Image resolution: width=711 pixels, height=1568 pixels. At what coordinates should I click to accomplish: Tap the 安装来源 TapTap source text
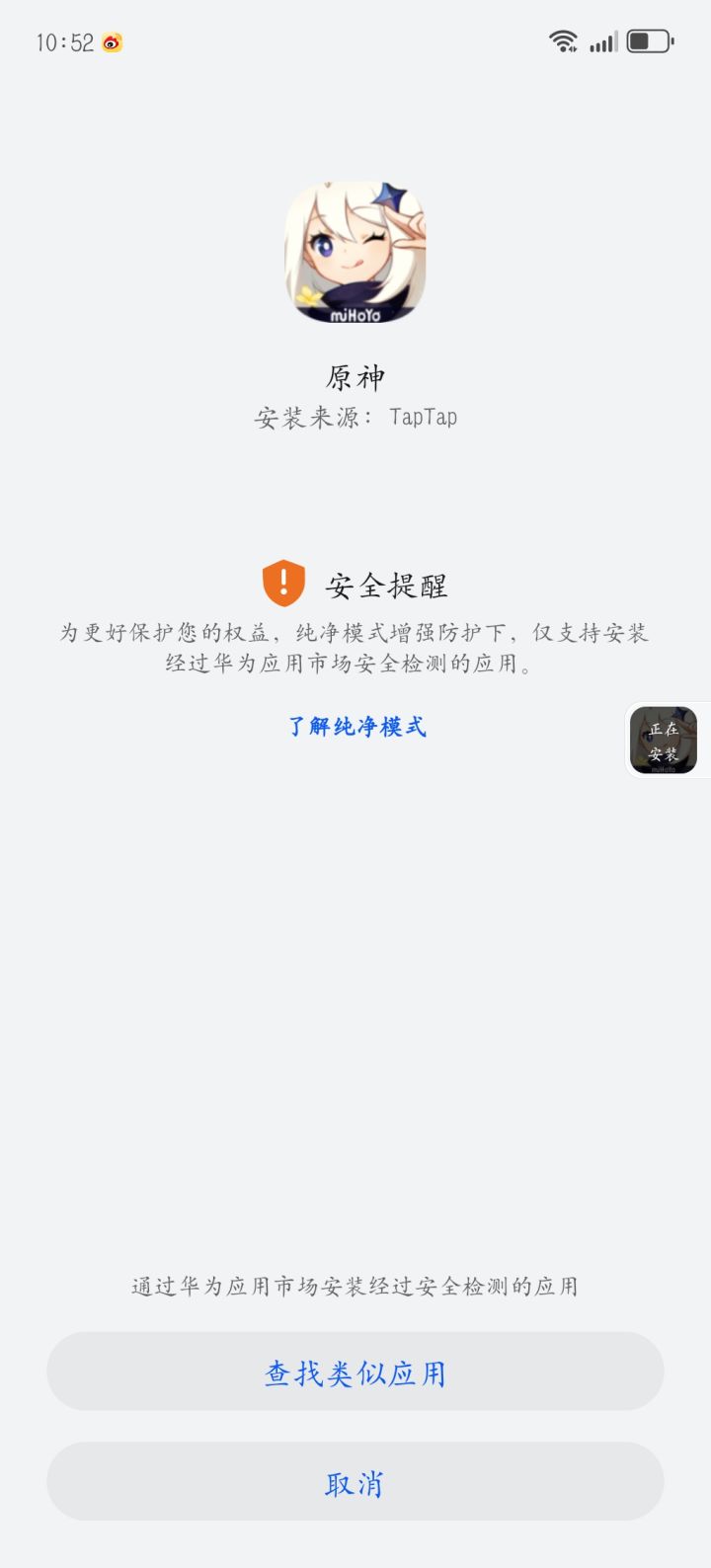point(355,417)
